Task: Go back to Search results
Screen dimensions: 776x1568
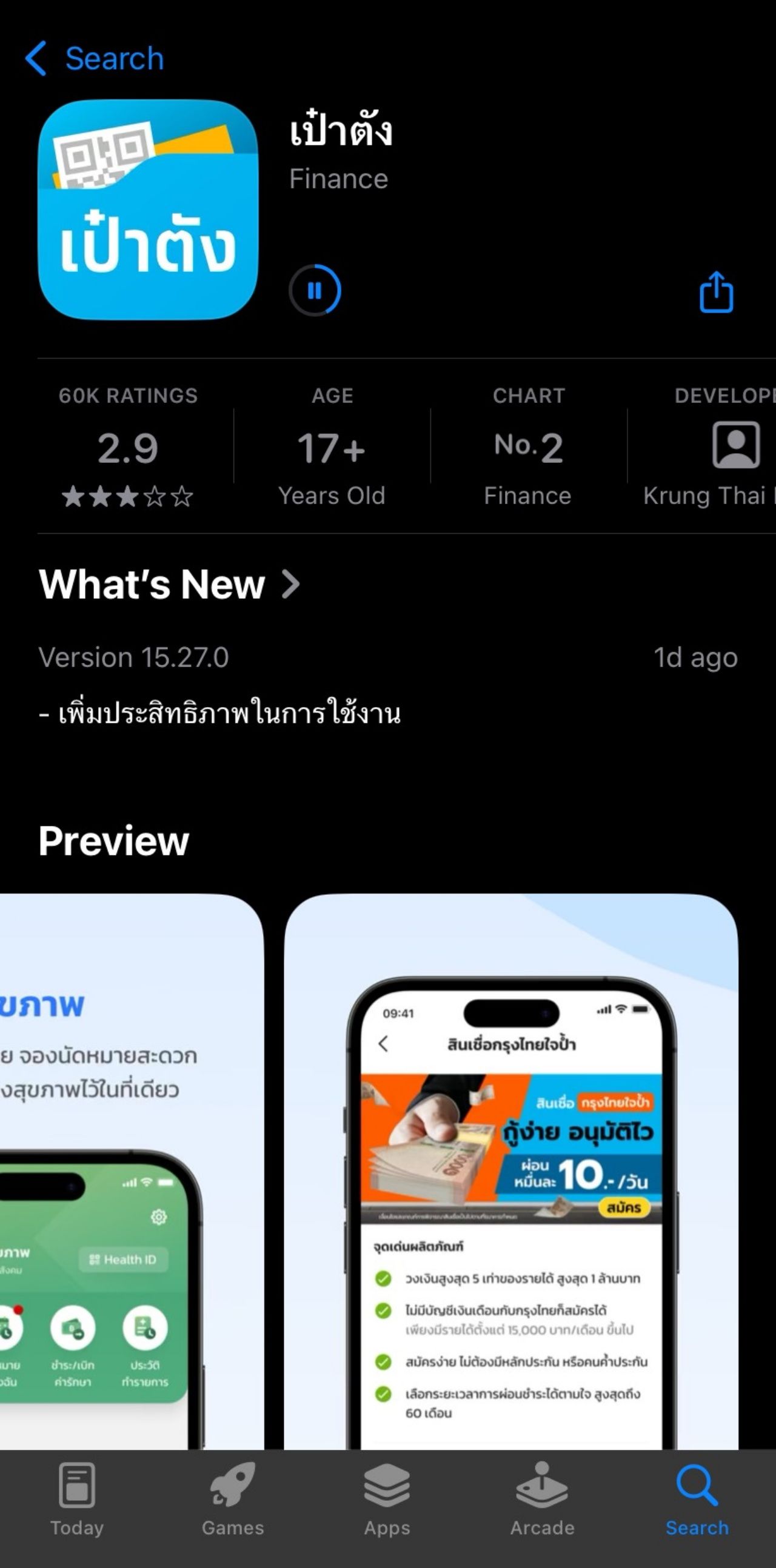Action: pos(95,59)
